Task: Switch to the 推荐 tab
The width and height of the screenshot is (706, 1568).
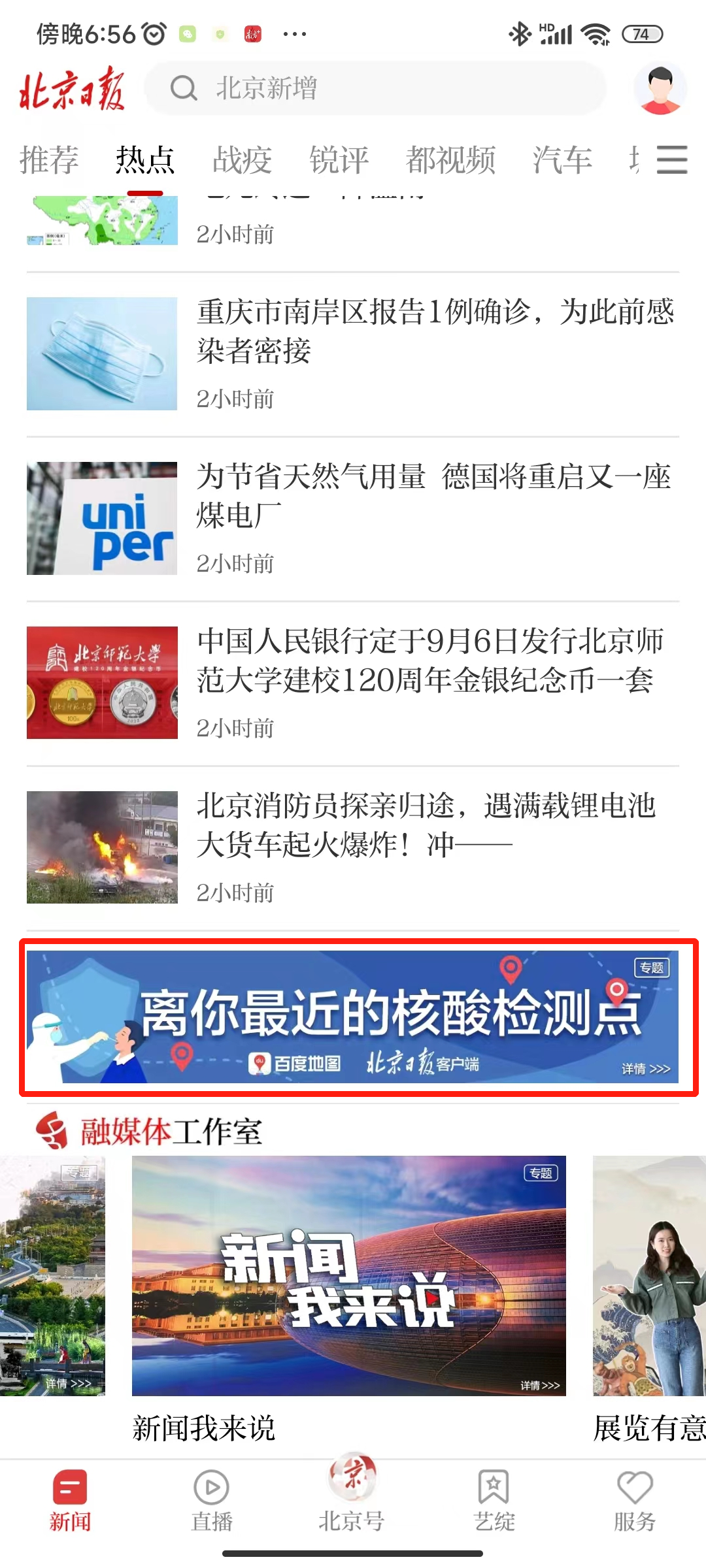Action: tap(49, 160)
